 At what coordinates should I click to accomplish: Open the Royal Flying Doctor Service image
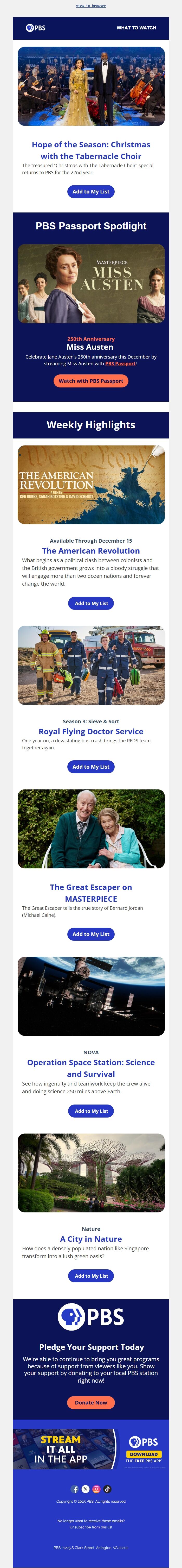click(x=91, y=665)
